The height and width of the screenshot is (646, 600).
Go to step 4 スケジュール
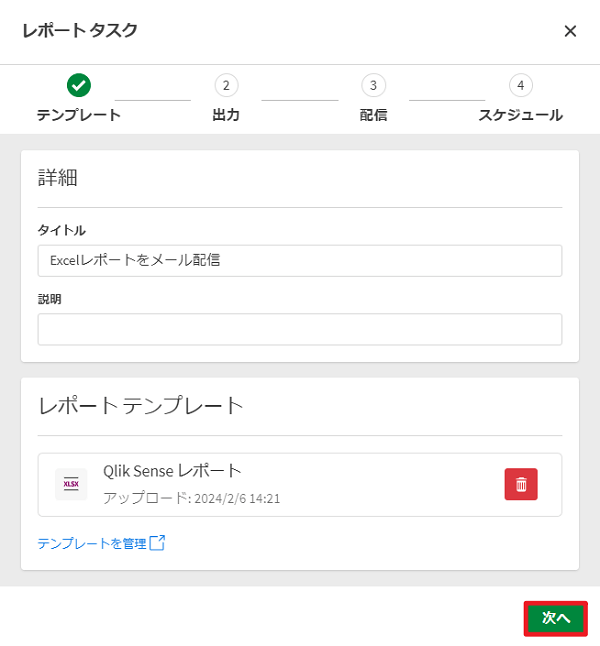coord(520,86)
